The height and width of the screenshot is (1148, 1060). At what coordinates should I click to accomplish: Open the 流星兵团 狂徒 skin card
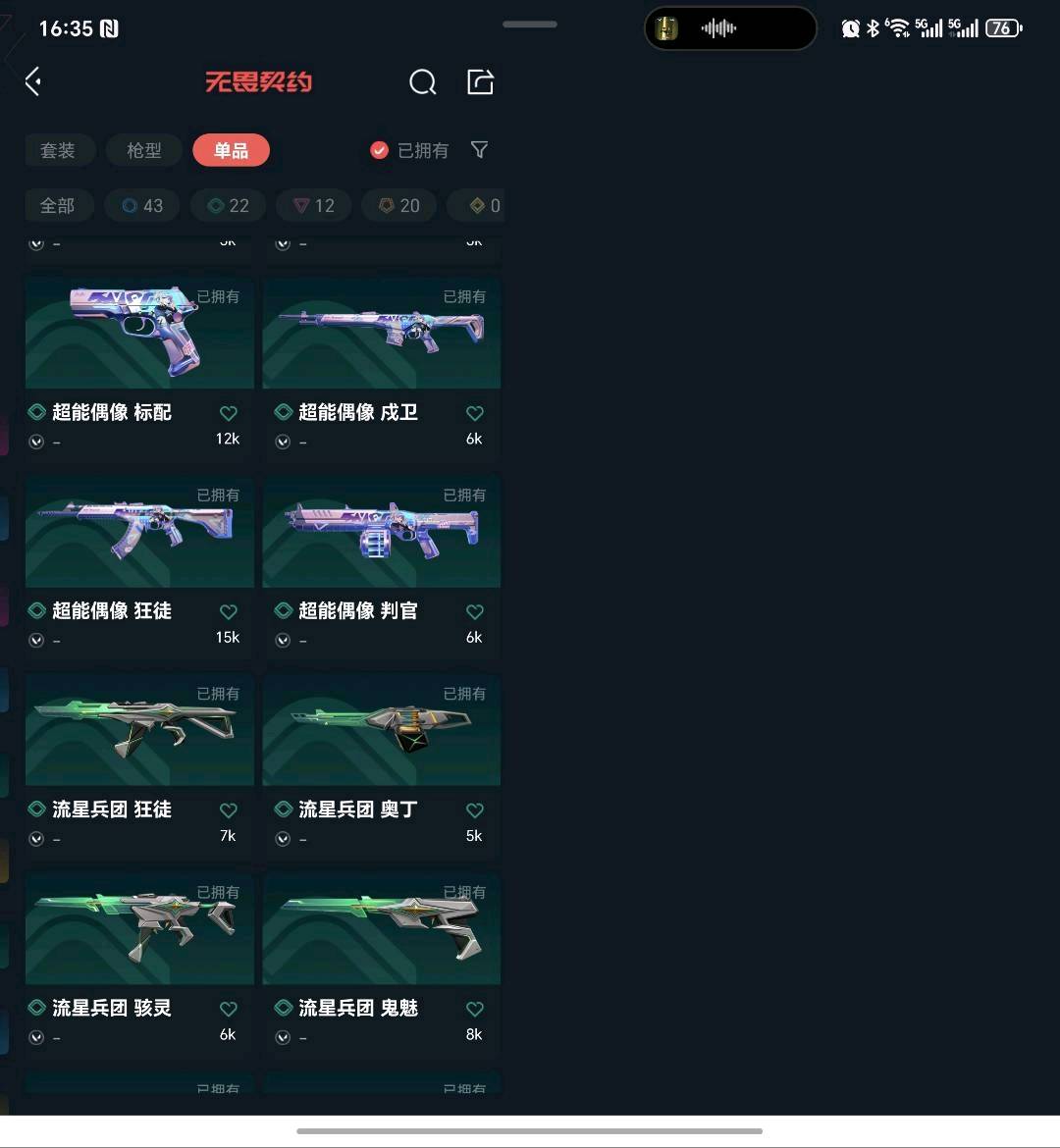point(139,764)
